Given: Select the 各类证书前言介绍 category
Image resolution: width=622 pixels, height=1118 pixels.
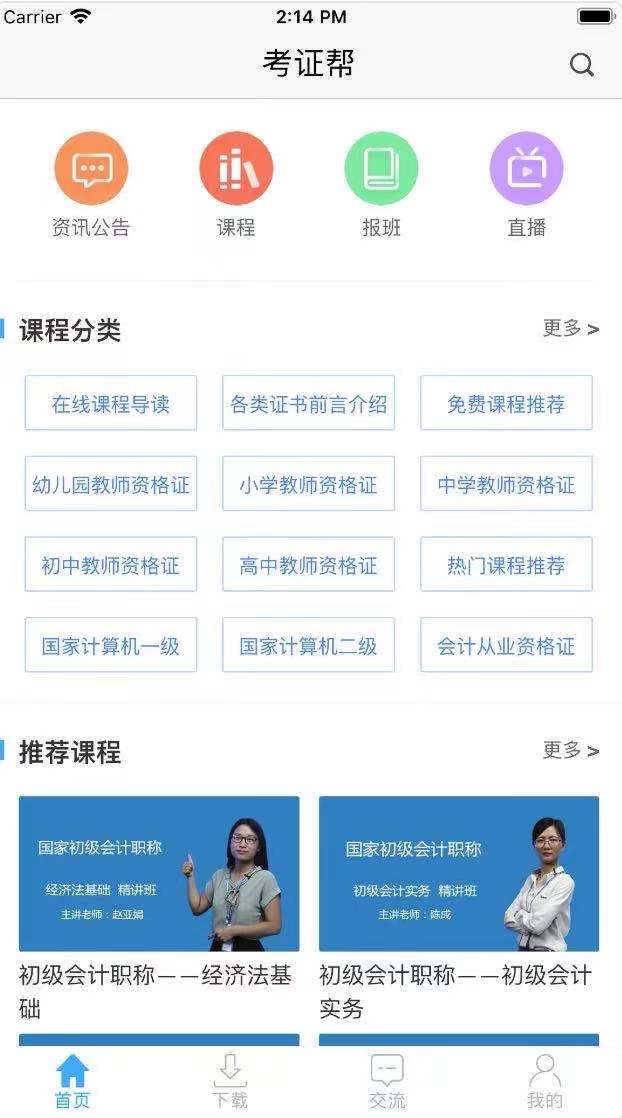Looking at the screenshot, I should click(308, 404).
